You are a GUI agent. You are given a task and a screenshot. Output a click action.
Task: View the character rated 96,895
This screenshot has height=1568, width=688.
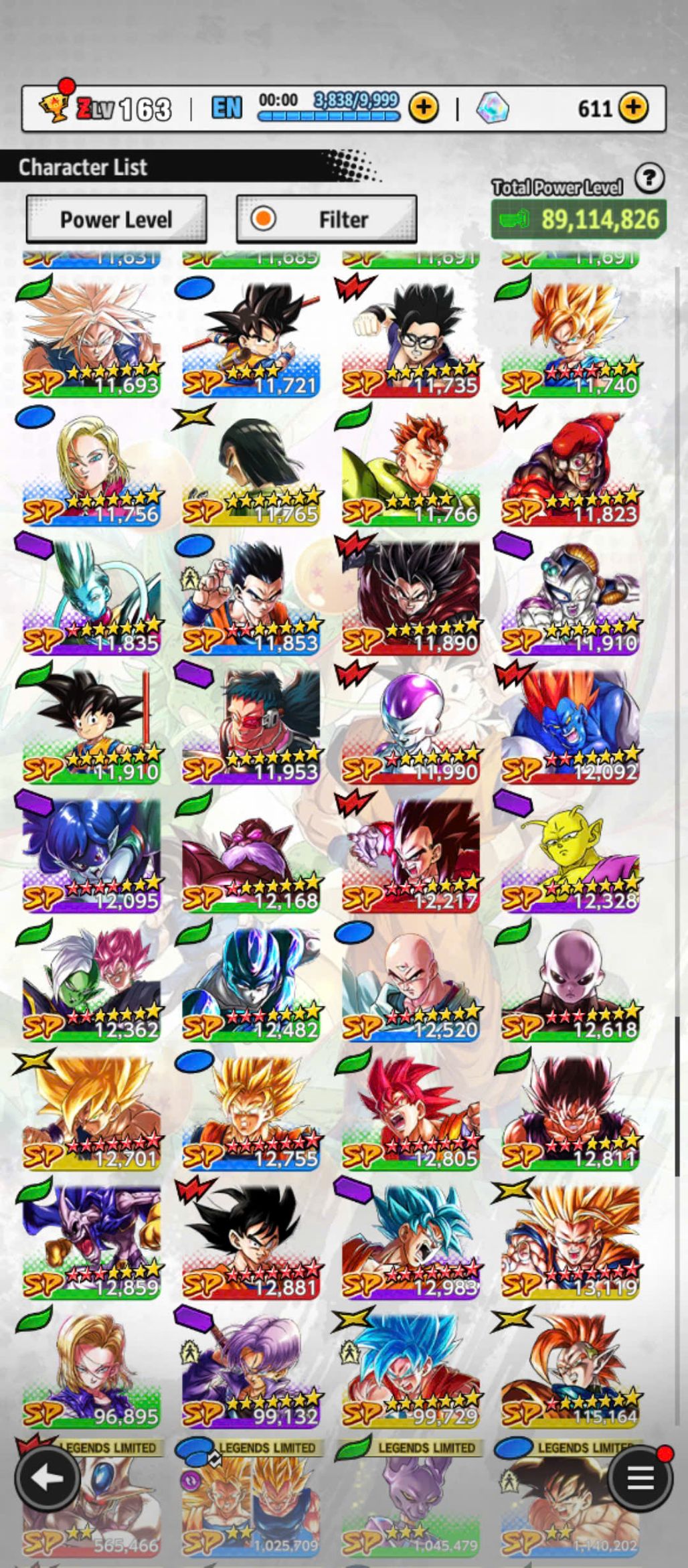[92, 1370]
